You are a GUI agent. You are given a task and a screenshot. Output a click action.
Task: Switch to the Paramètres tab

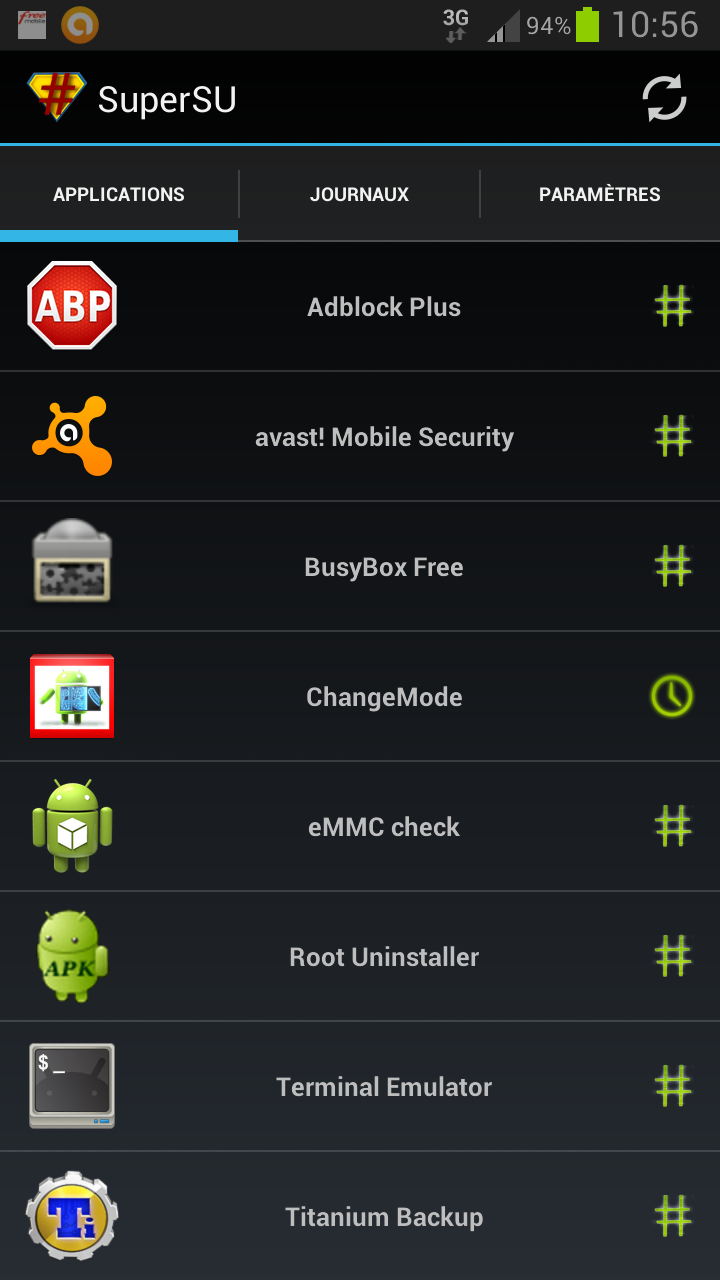pos(599,195)
